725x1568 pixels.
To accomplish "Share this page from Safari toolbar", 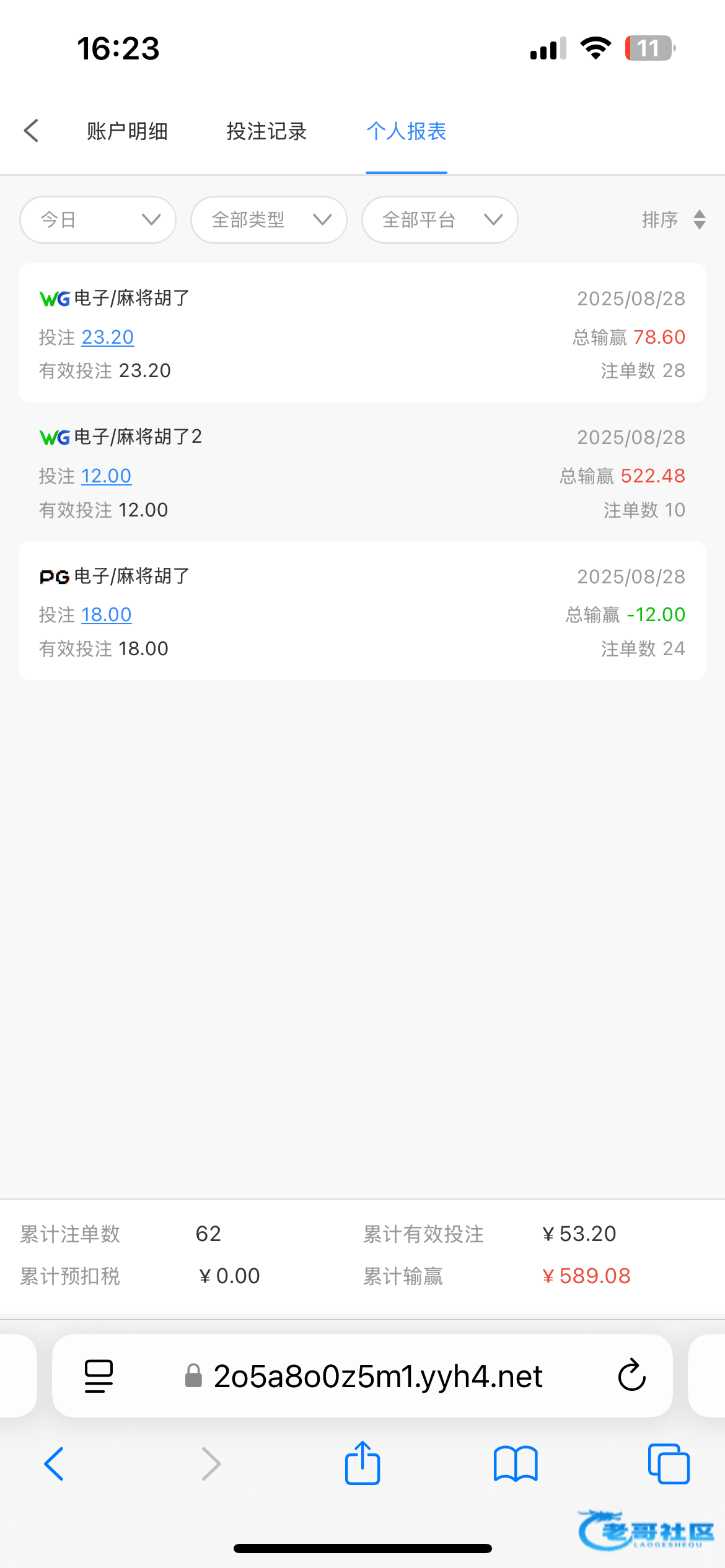I will [362, 1463].
